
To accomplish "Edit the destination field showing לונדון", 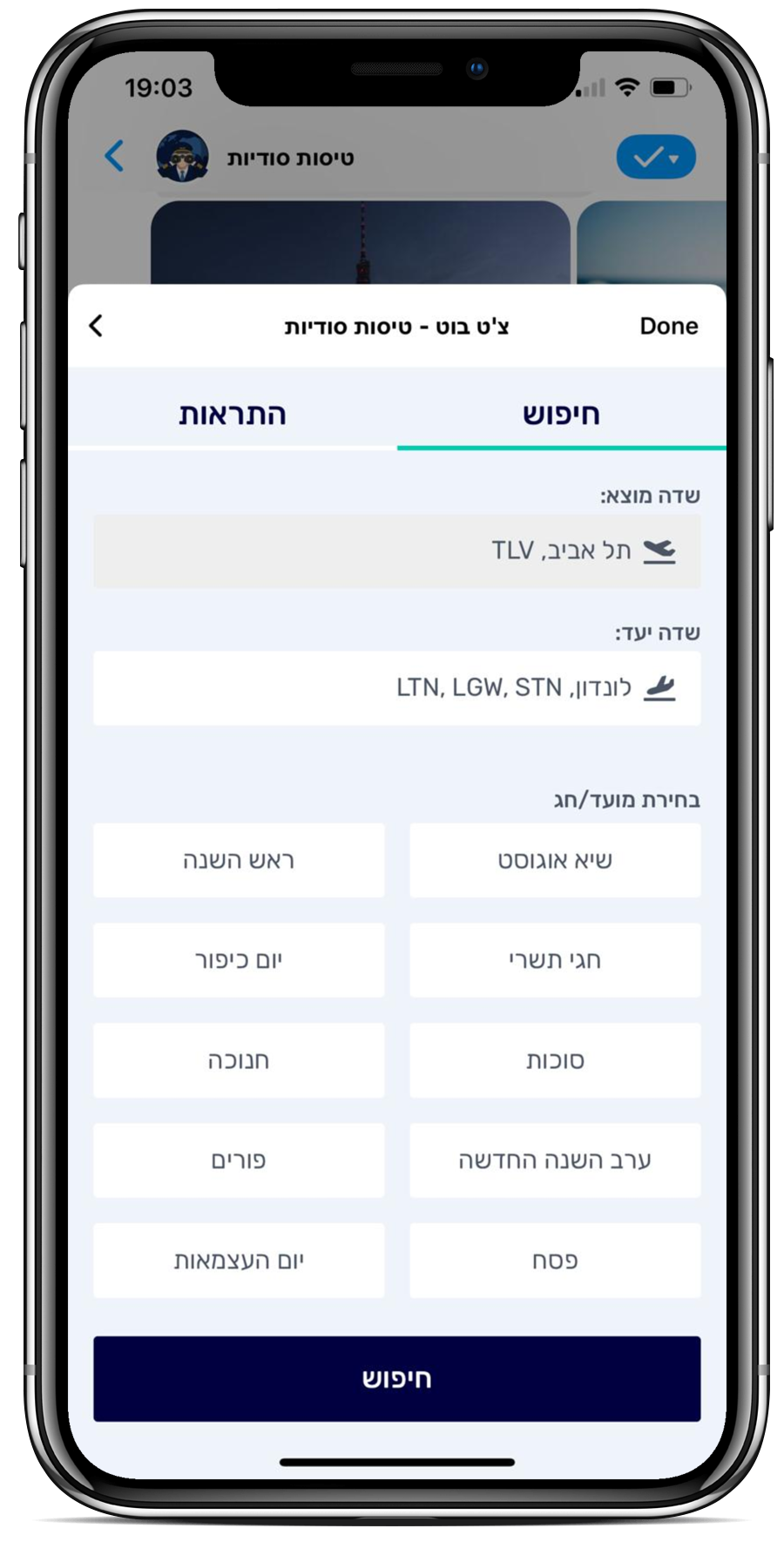I will coord(396,688).
